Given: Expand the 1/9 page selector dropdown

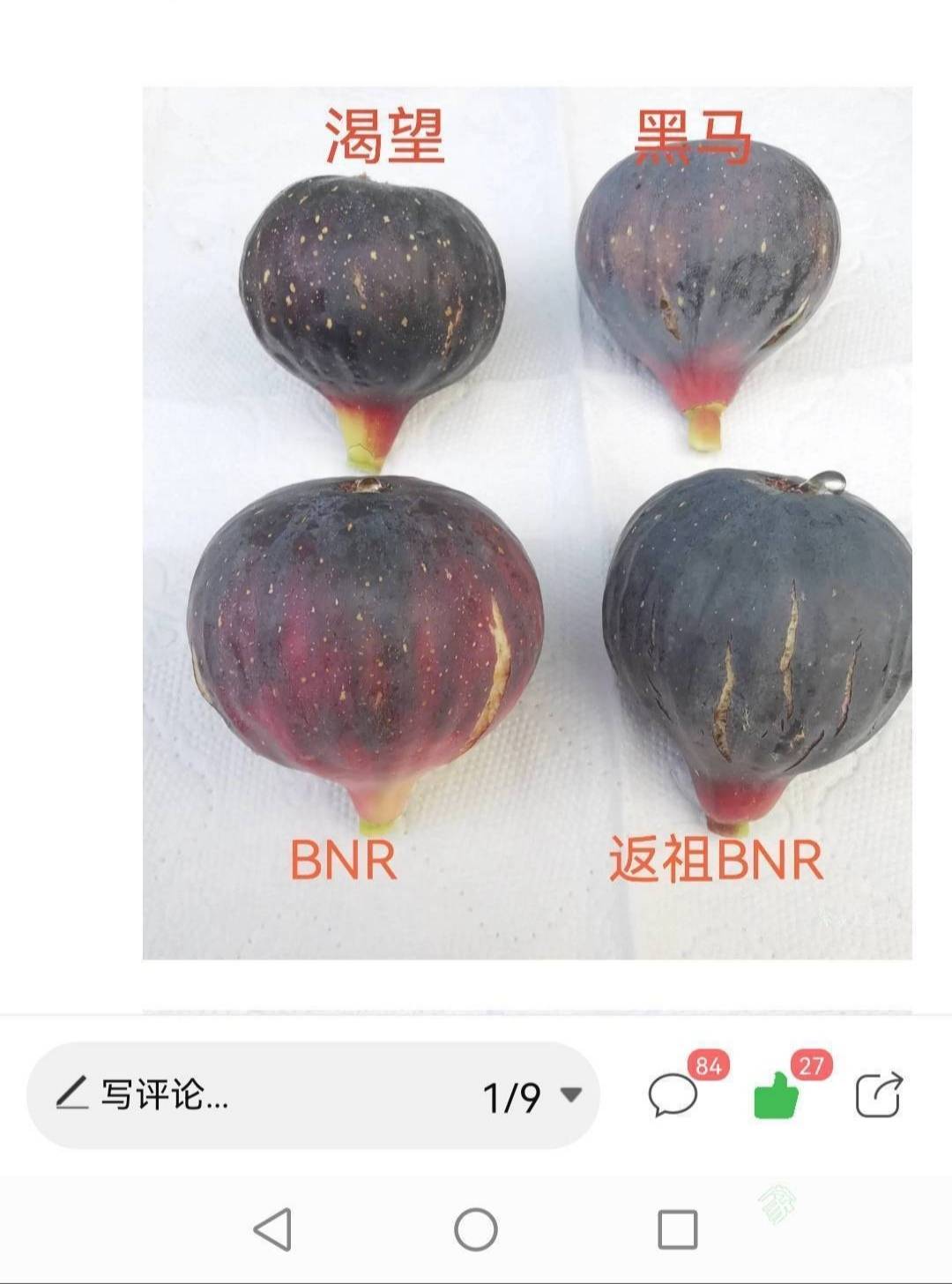Looking at the screenshot, I should [571, 1095].
